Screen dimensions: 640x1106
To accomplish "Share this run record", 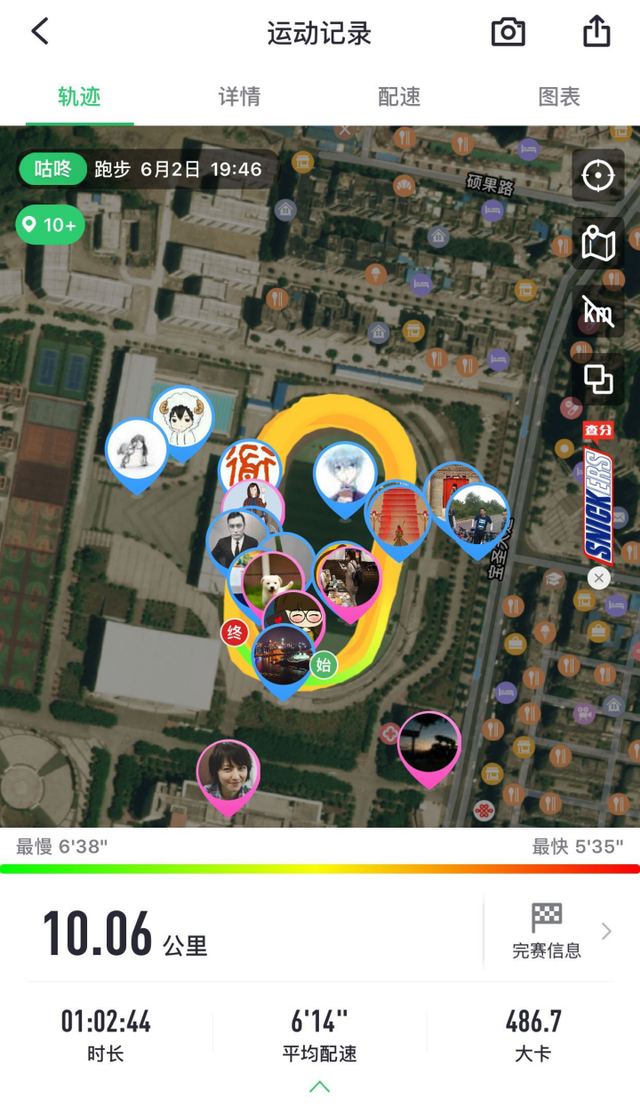I will click(596, 32).
